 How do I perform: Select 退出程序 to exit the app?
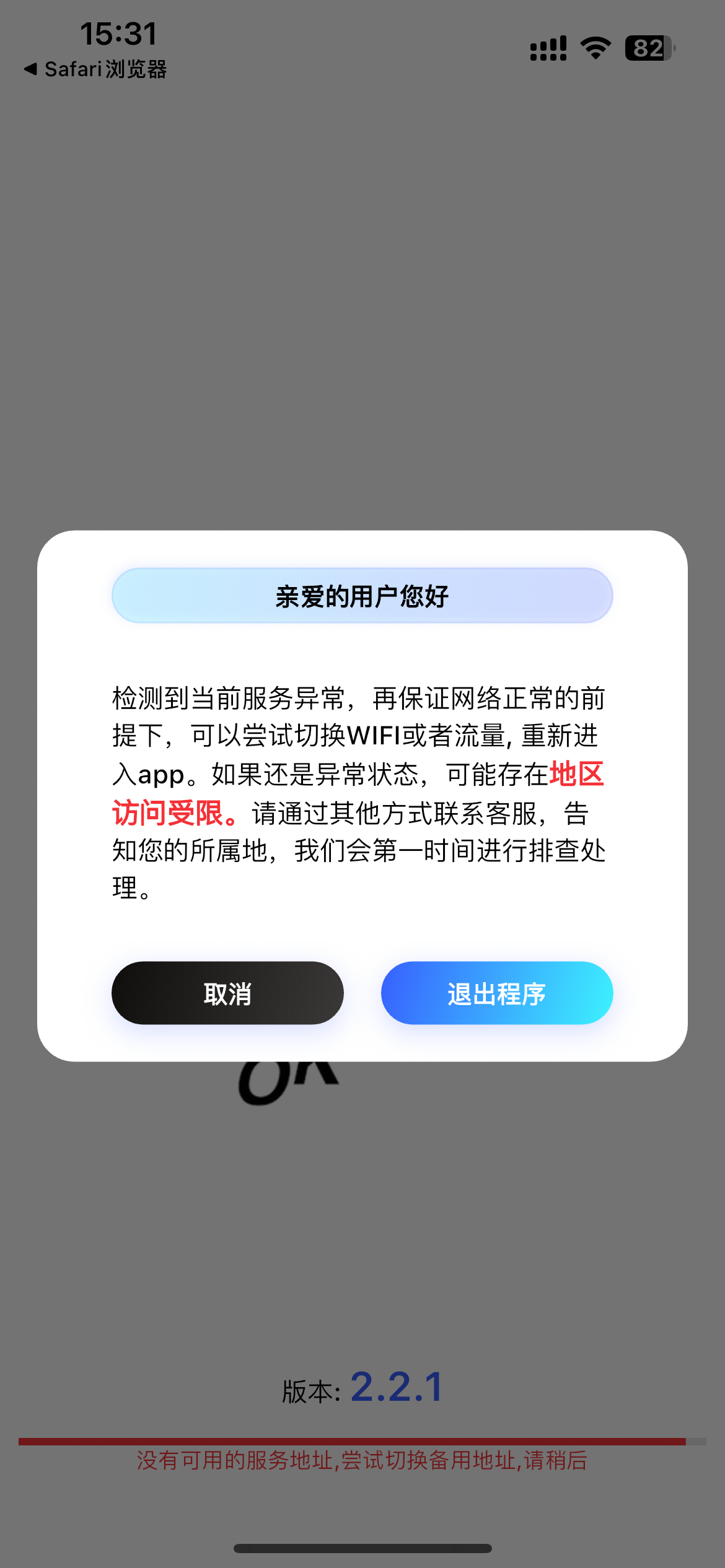(496, 993)
